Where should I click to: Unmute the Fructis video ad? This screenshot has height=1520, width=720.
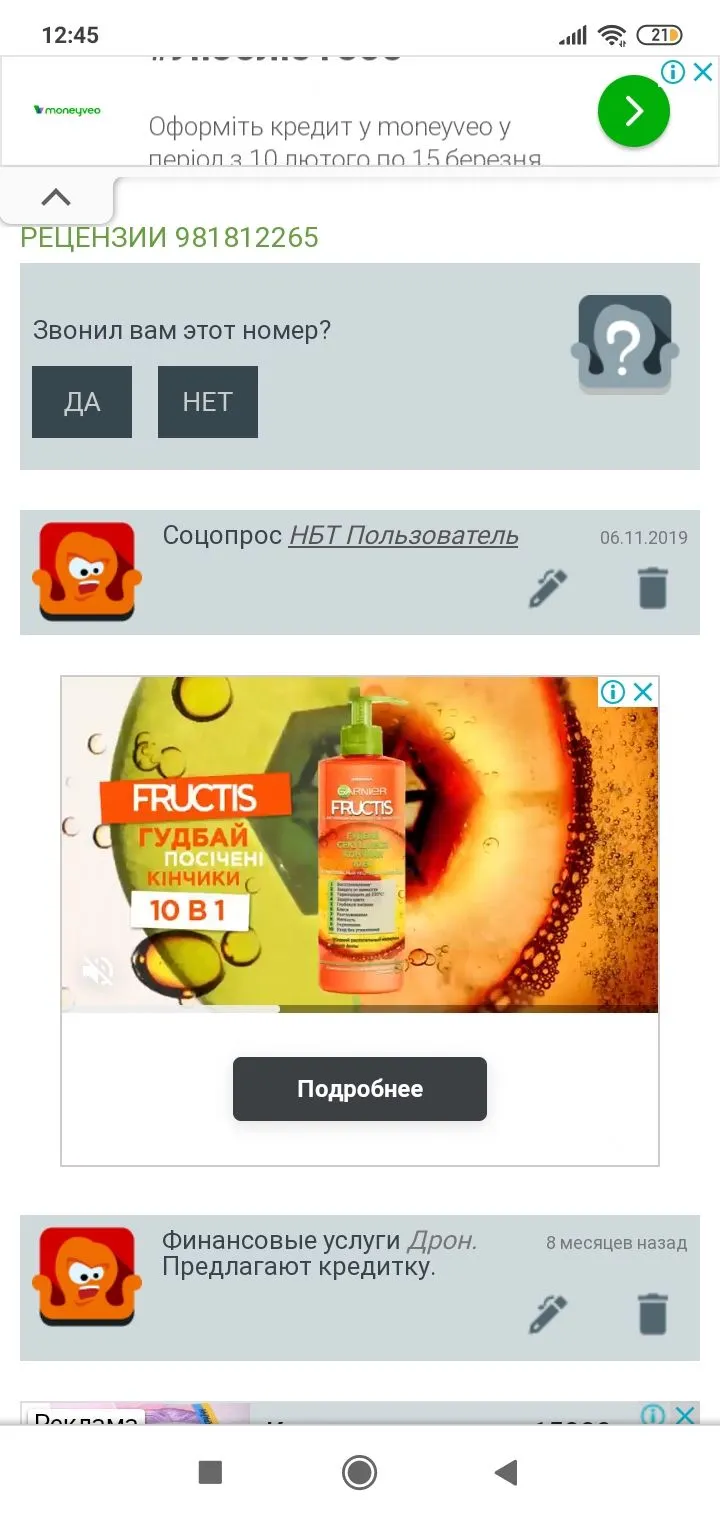[98, 970]
